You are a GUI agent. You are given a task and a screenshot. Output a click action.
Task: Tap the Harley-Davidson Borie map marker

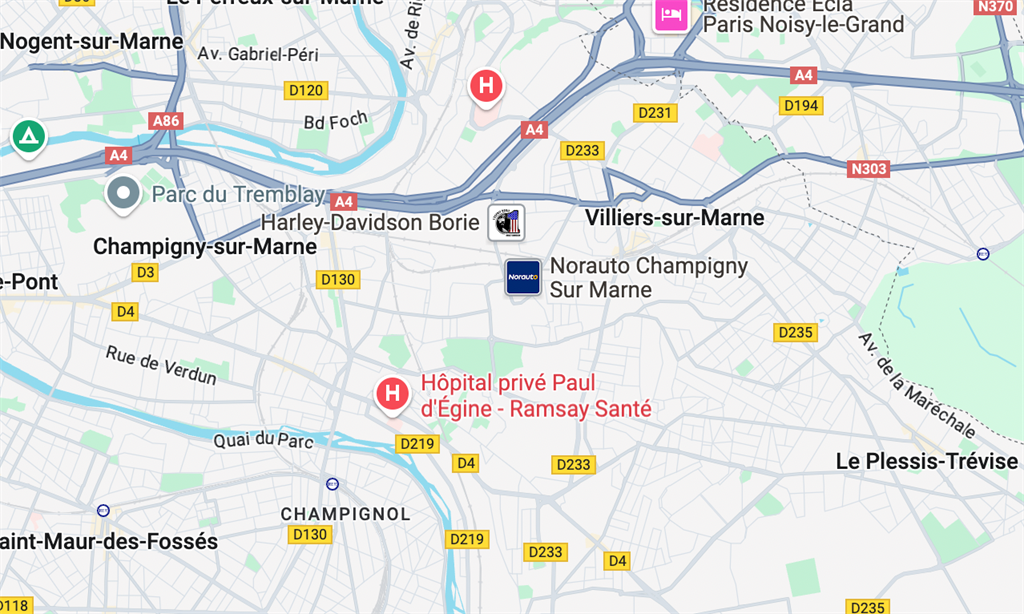(x=506, y=222)
